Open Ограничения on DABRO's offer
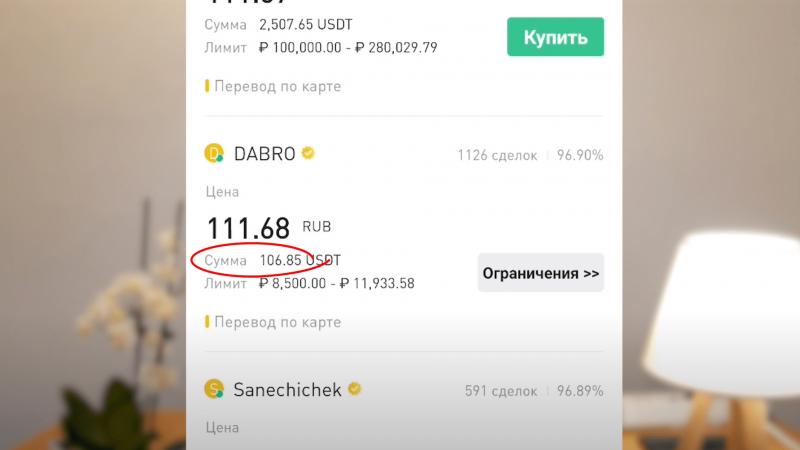Viewport: 800px width, 450px height. [x=541, y=273]
